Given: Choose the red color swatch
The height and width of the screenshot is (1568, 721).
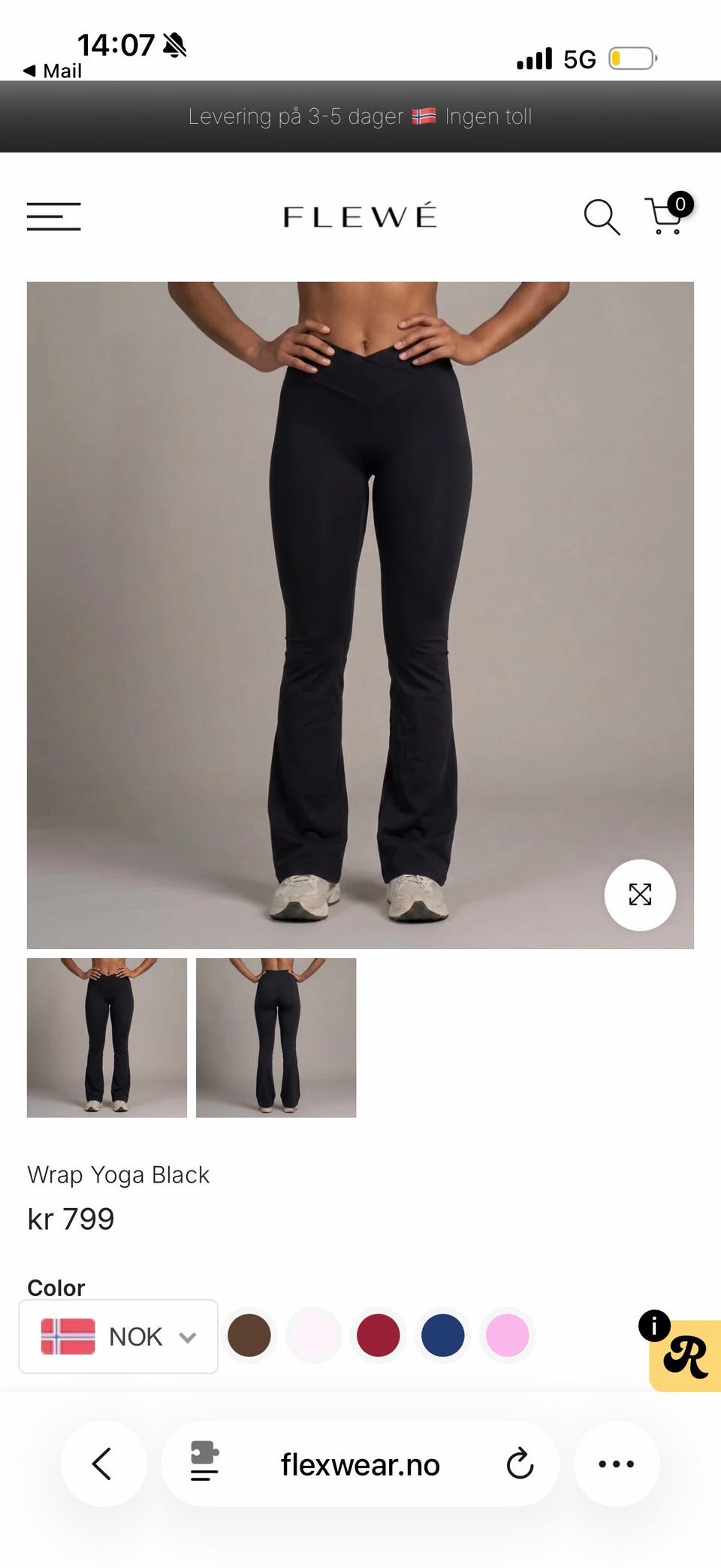Looking at the screenshot, I should (x=379, y=1335).
